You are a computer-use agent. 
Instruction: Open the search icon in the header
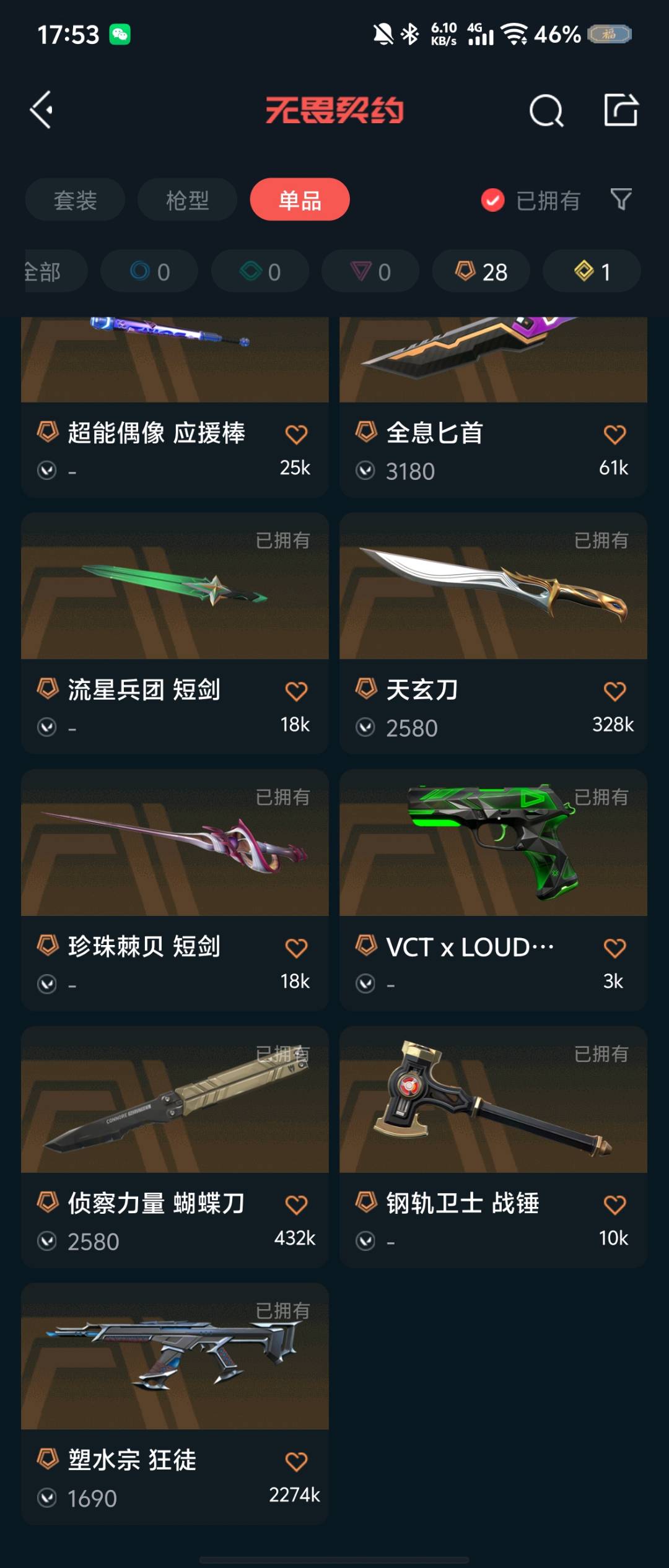tap(546, 111)
